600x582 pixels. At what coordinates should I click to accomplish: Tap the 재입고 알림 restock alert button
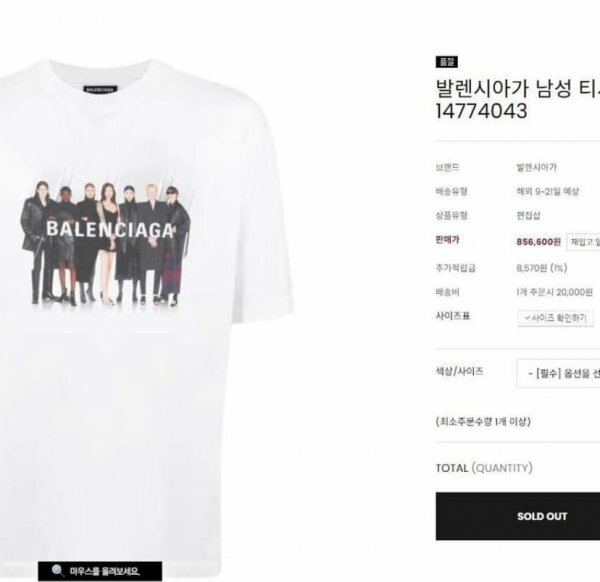[584, 241]
